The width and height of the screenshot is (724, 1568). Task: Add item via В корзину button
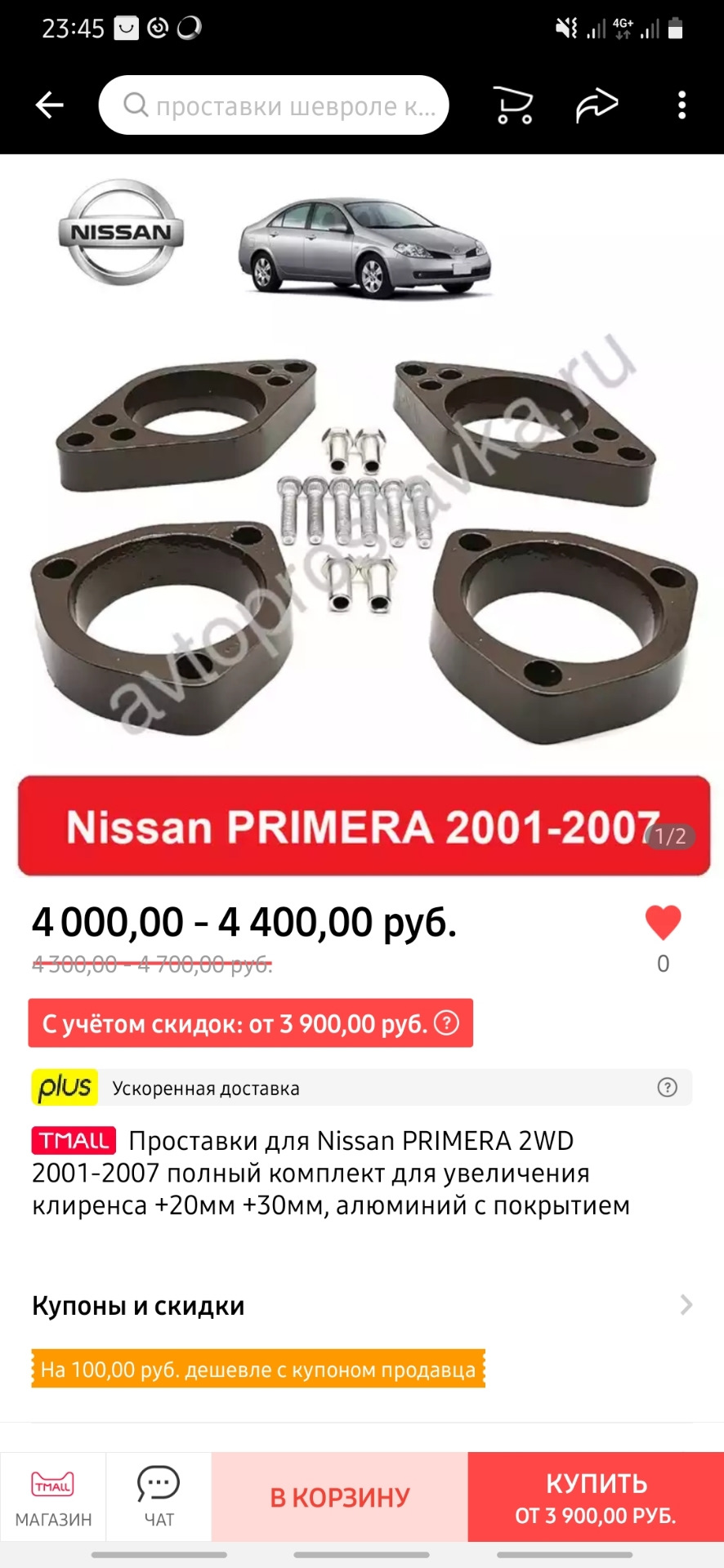(339, 1498)
